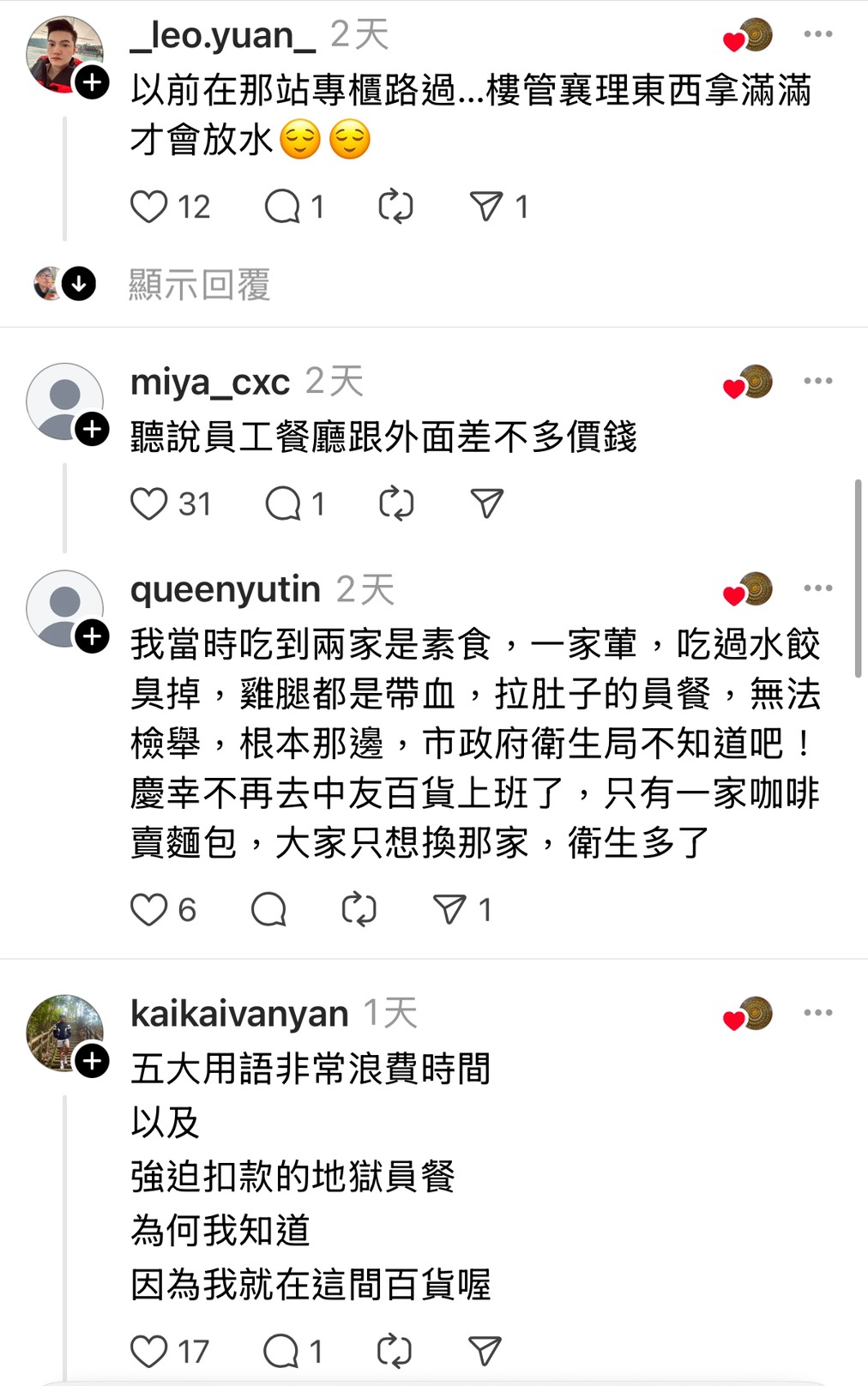868x1386 pixels.
Task: Open overflow menu on _leo.yuan_'s comment
Action: [817, 34]
